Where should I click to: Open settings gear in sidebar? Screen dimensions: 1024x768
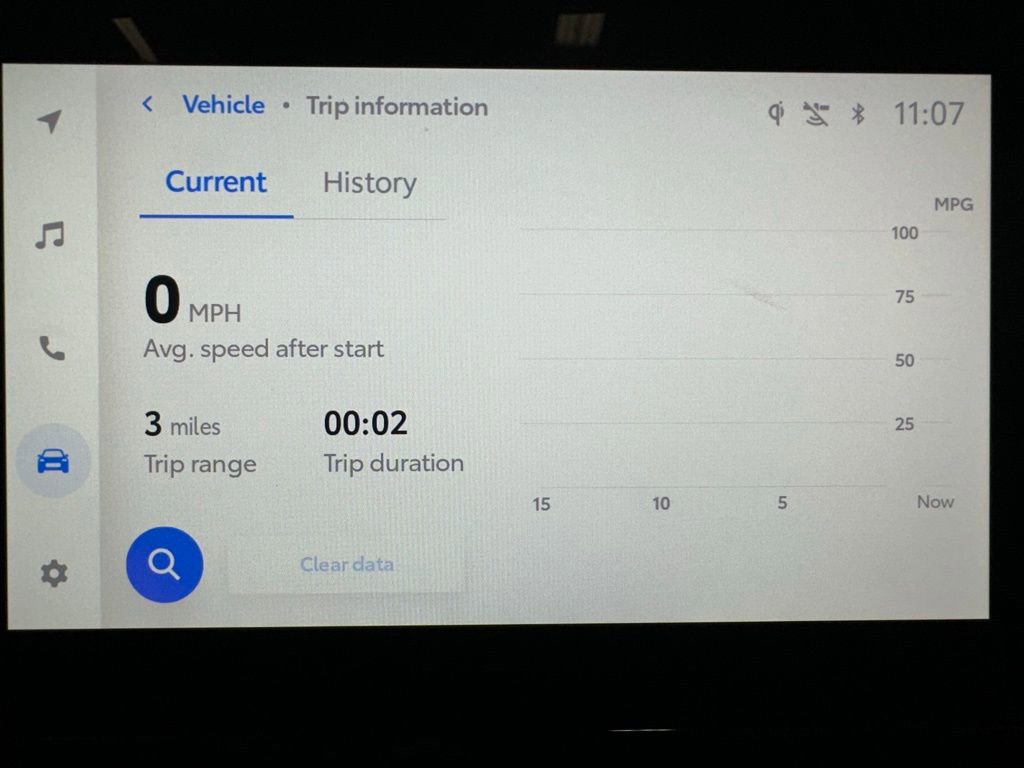[53, 574]
